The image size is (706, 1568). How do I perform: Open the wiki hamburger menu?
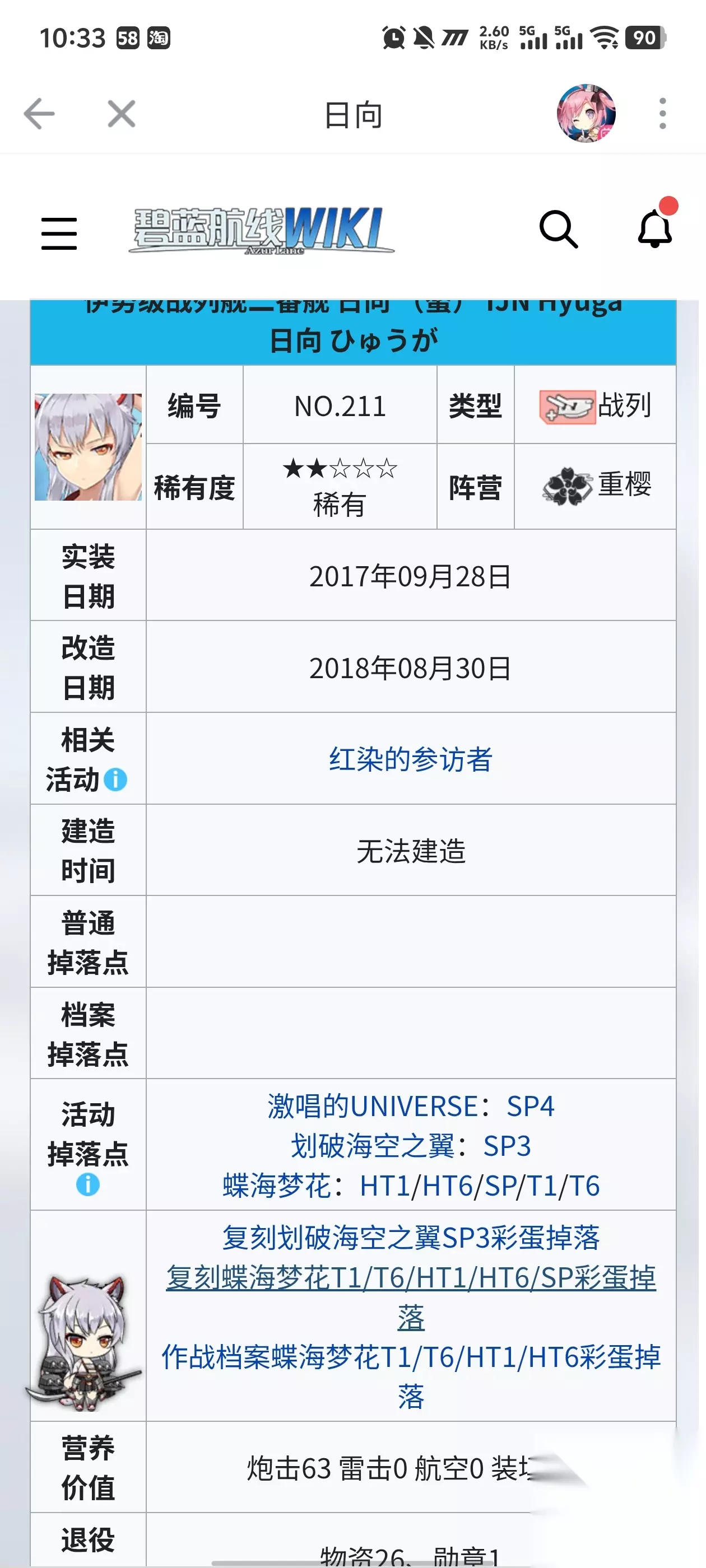[59, 233]
